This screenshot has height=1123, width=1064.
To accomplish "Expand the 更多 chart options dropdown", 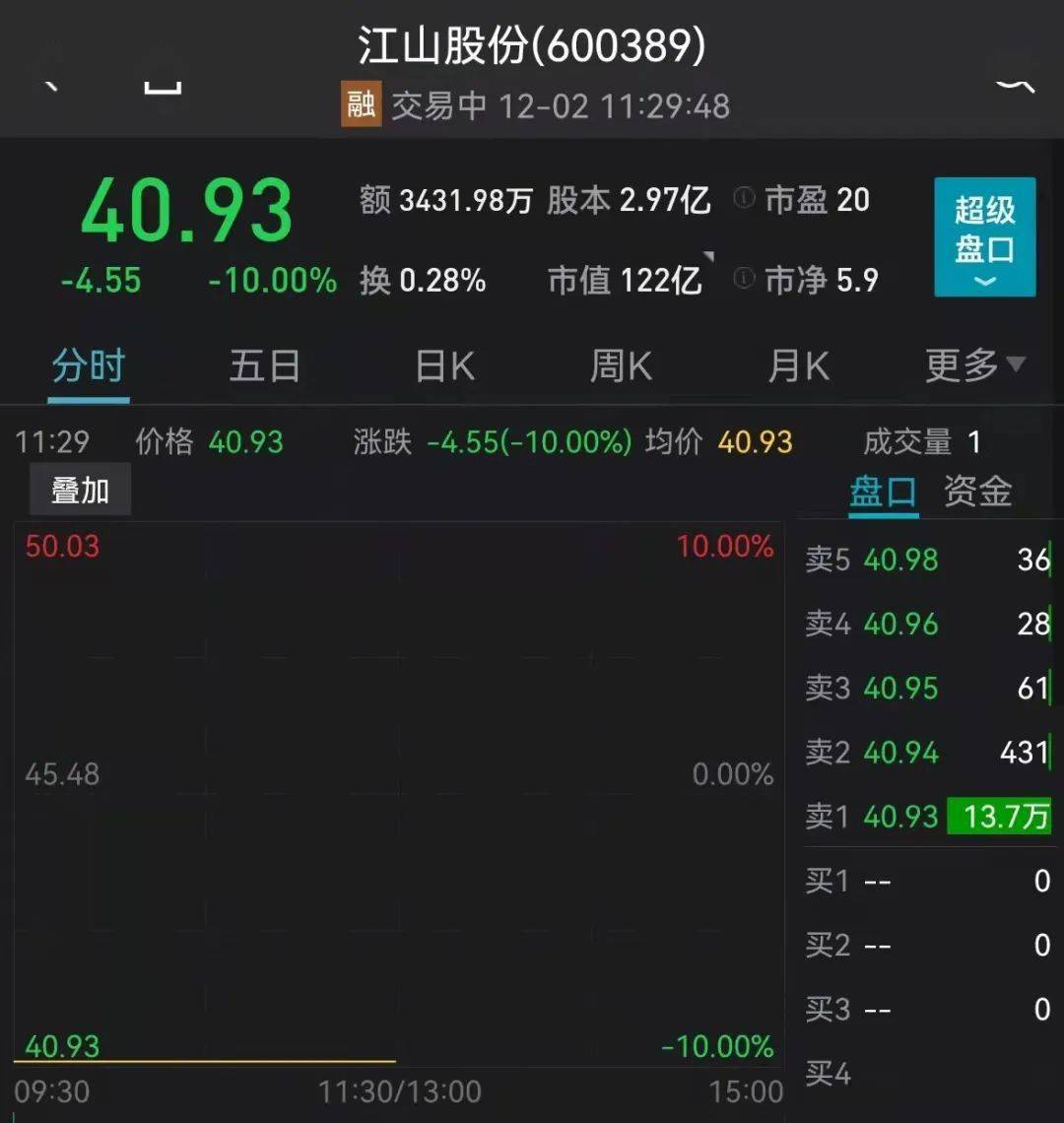I will [x=974, y=366].
